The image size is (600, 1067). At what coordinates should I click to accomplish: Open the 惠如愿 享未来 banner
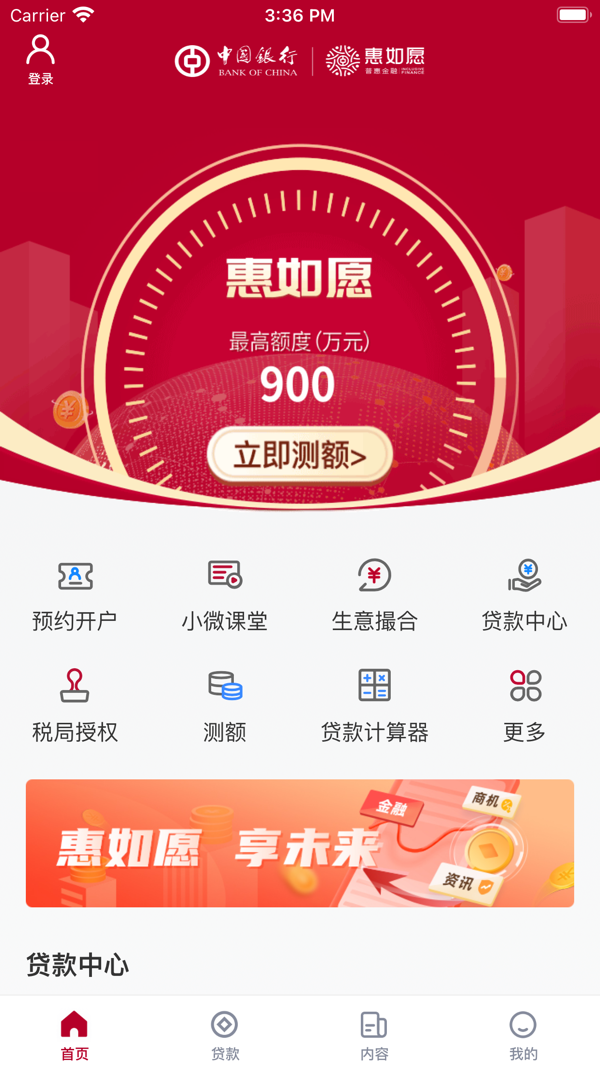tap(300, 843)
